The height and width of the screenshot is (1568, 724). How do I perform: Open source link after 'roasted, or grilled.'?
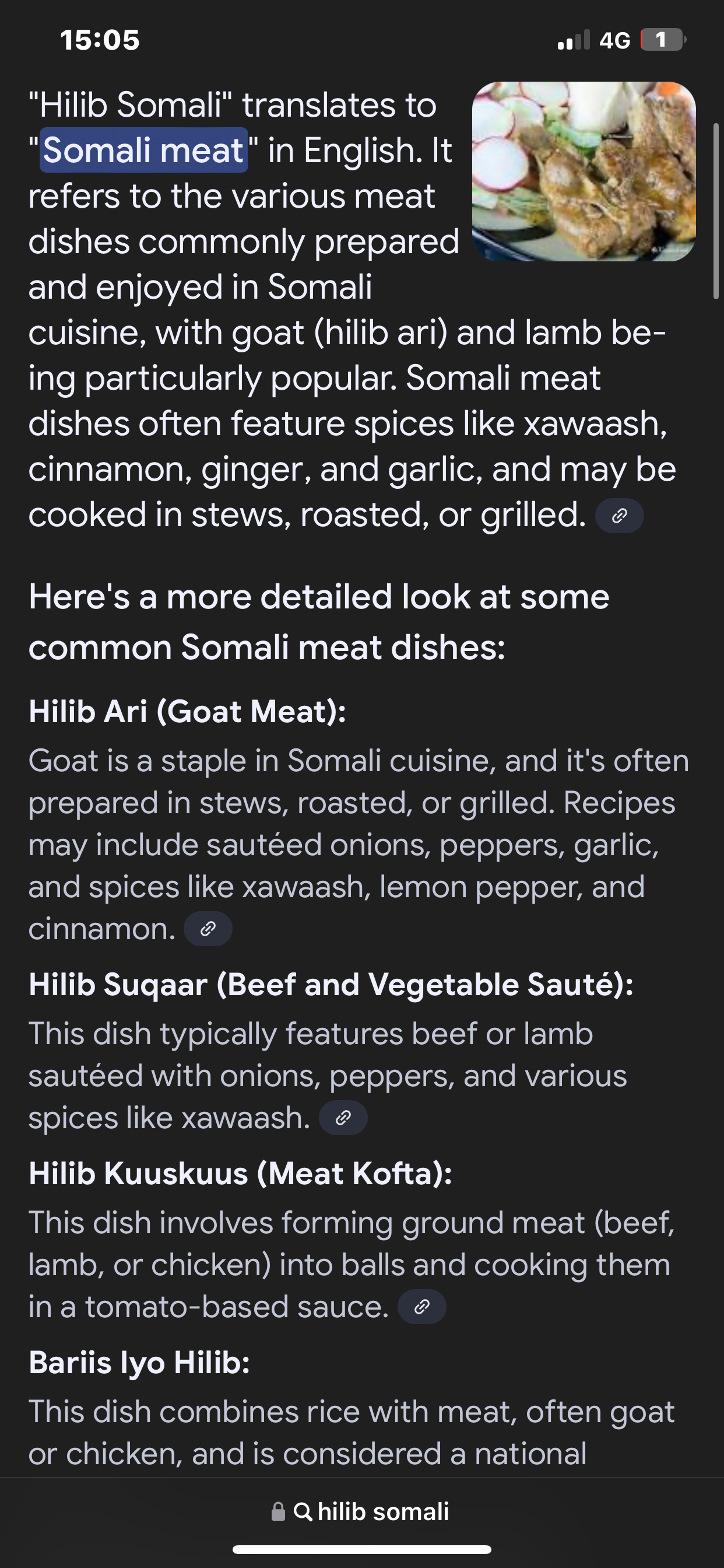point(618,516)
